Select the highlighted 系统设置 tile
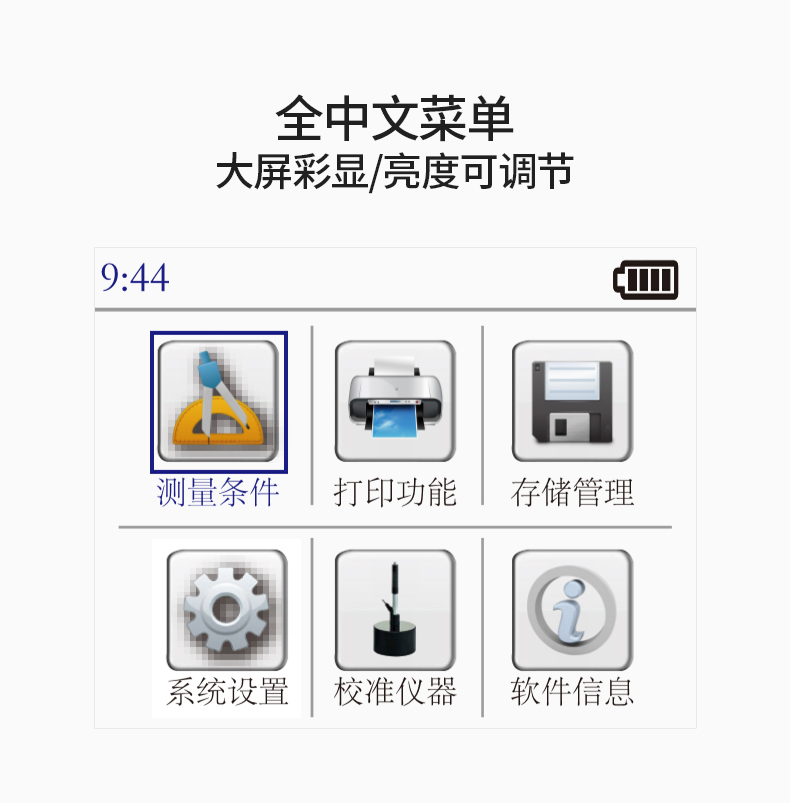The image size is (790, 803). [x=219, y=610]
